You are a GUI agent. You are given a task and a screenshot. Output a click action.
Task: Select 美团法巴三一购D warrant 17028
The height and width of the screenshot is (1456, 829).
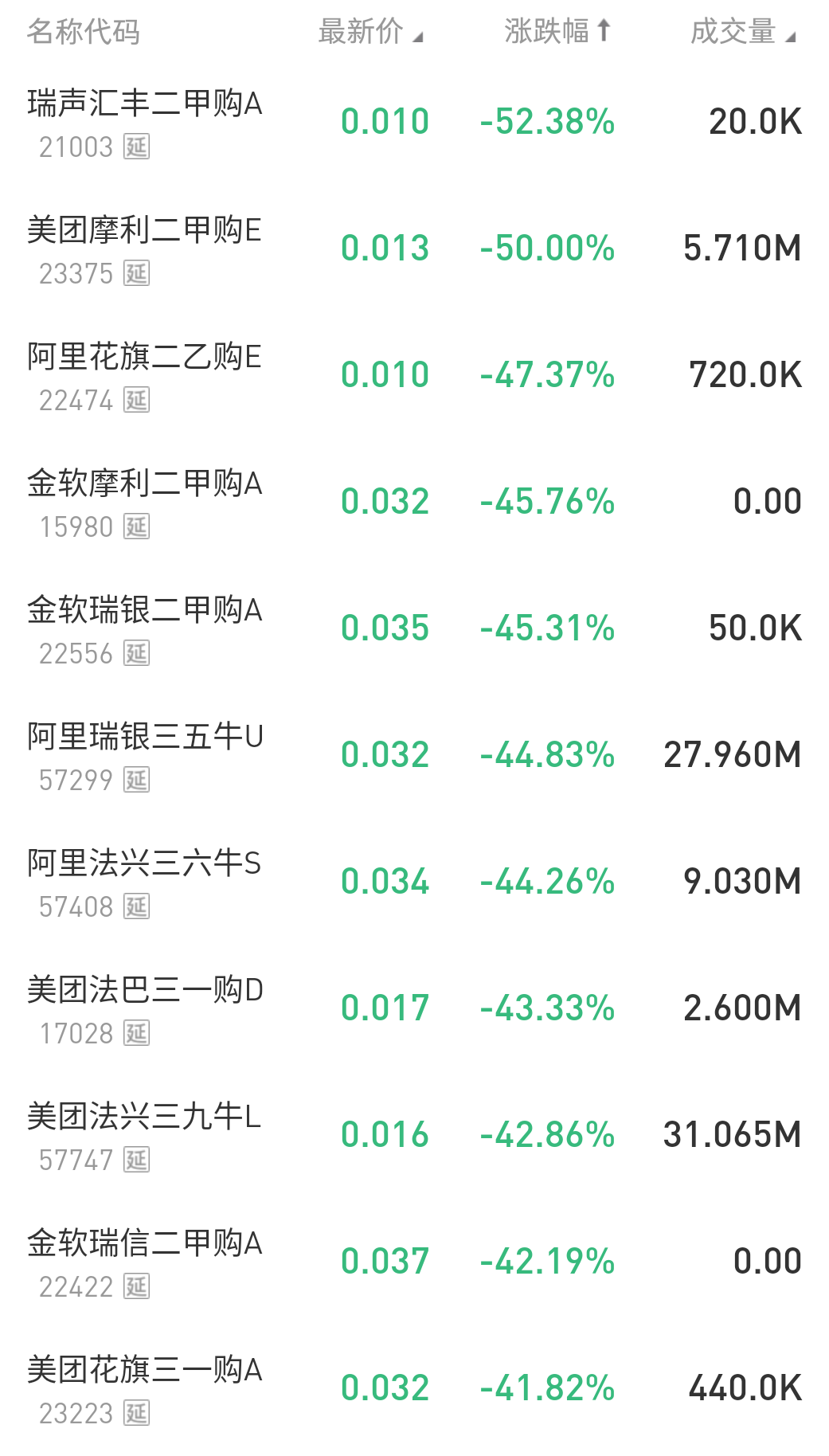tap(414, 1008)
